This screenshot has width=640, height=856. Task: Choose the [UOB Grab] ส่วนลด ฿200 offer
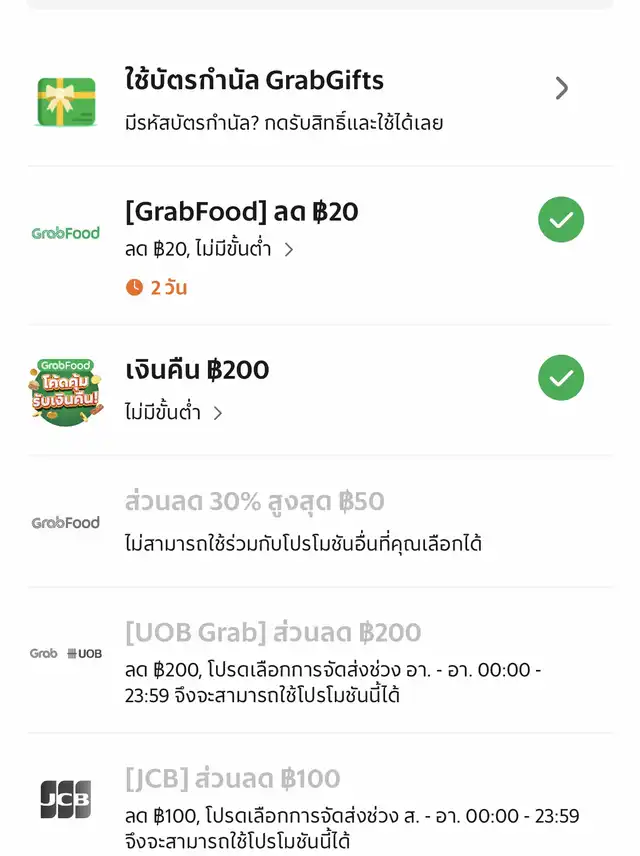(x=272, y=633)
